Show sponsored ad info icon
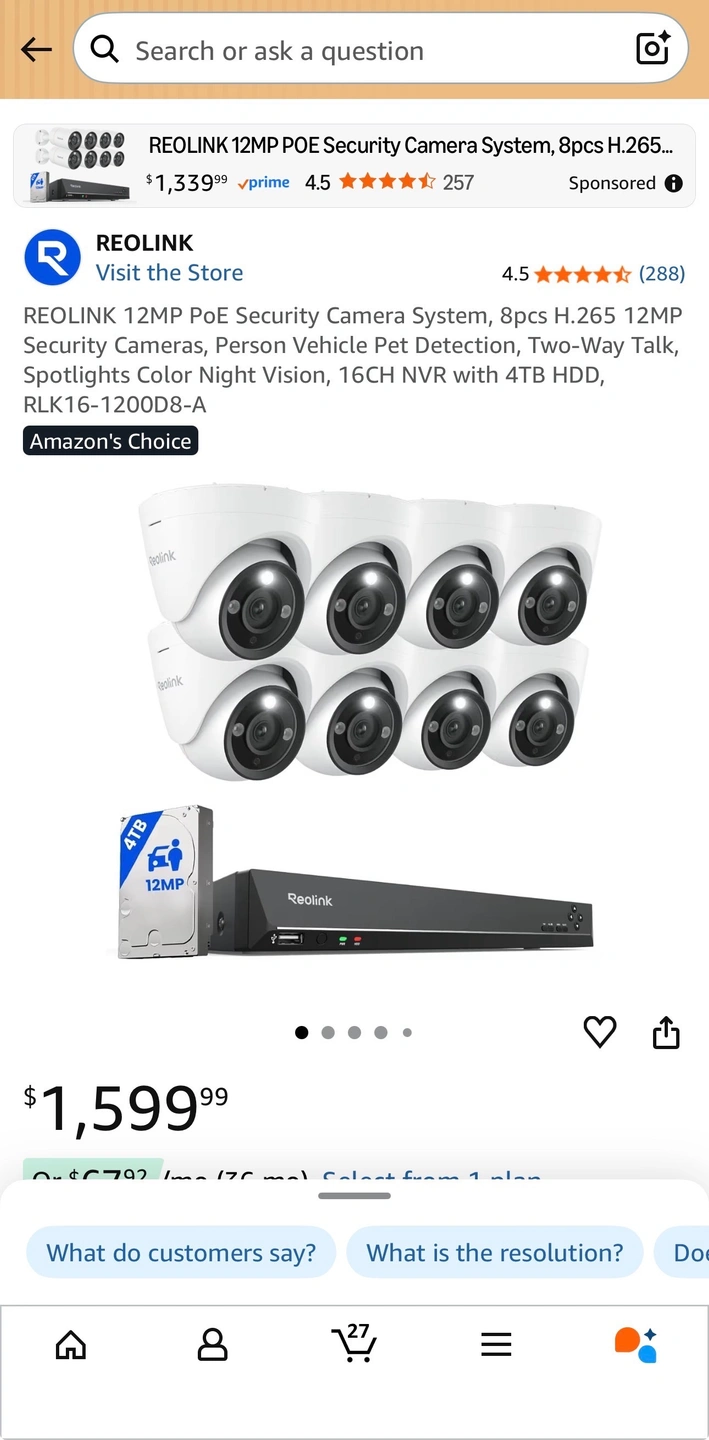Image resolution: width=709 pixels, height=1440 pixels. (x=674, y=183)
